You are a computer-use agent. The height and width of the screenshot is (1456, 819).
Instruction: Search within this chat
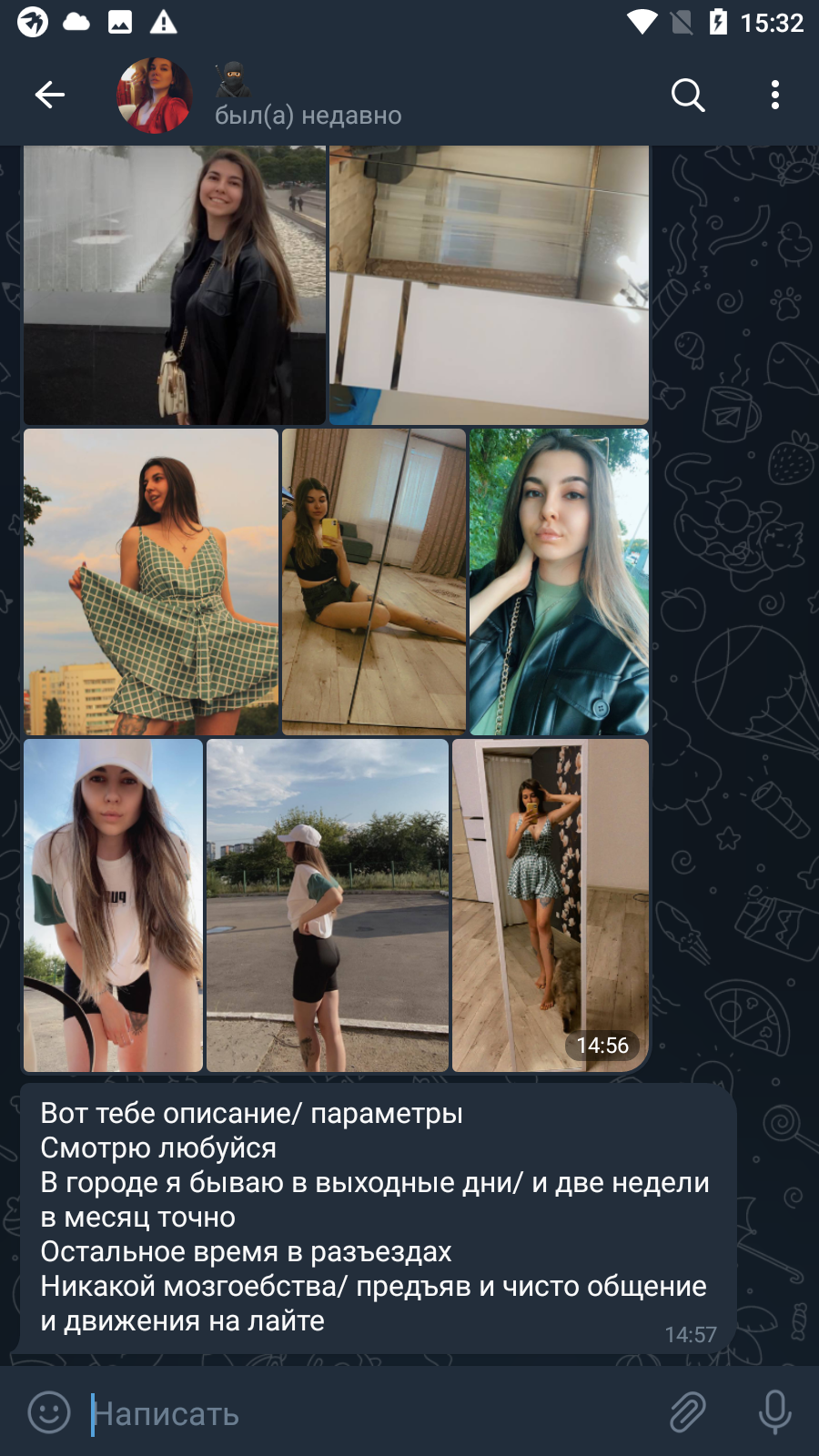pyautogui.click(x=688, y=95)
